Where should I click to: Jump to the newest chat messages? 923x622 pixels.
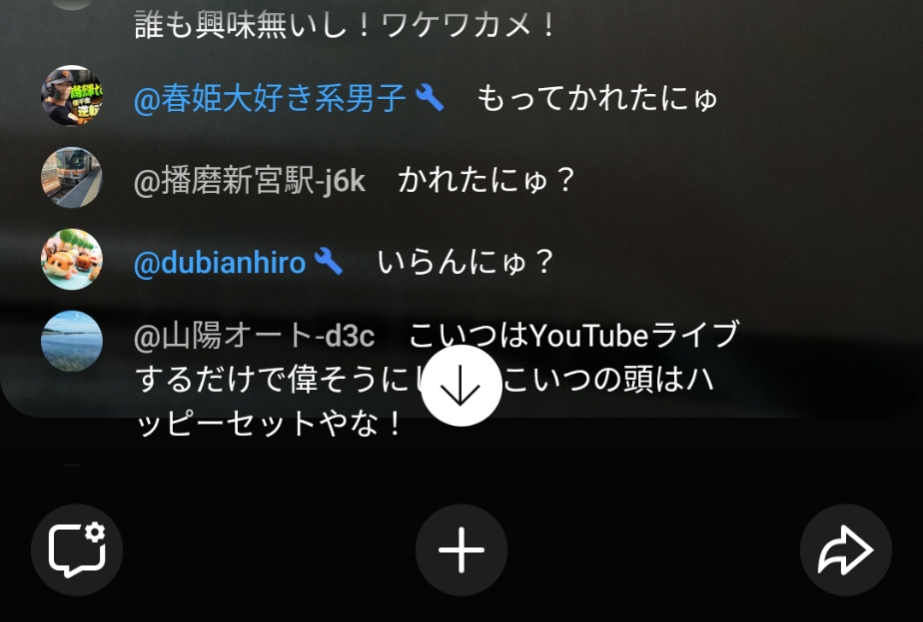pyautogui.click(x=461, y=388)
